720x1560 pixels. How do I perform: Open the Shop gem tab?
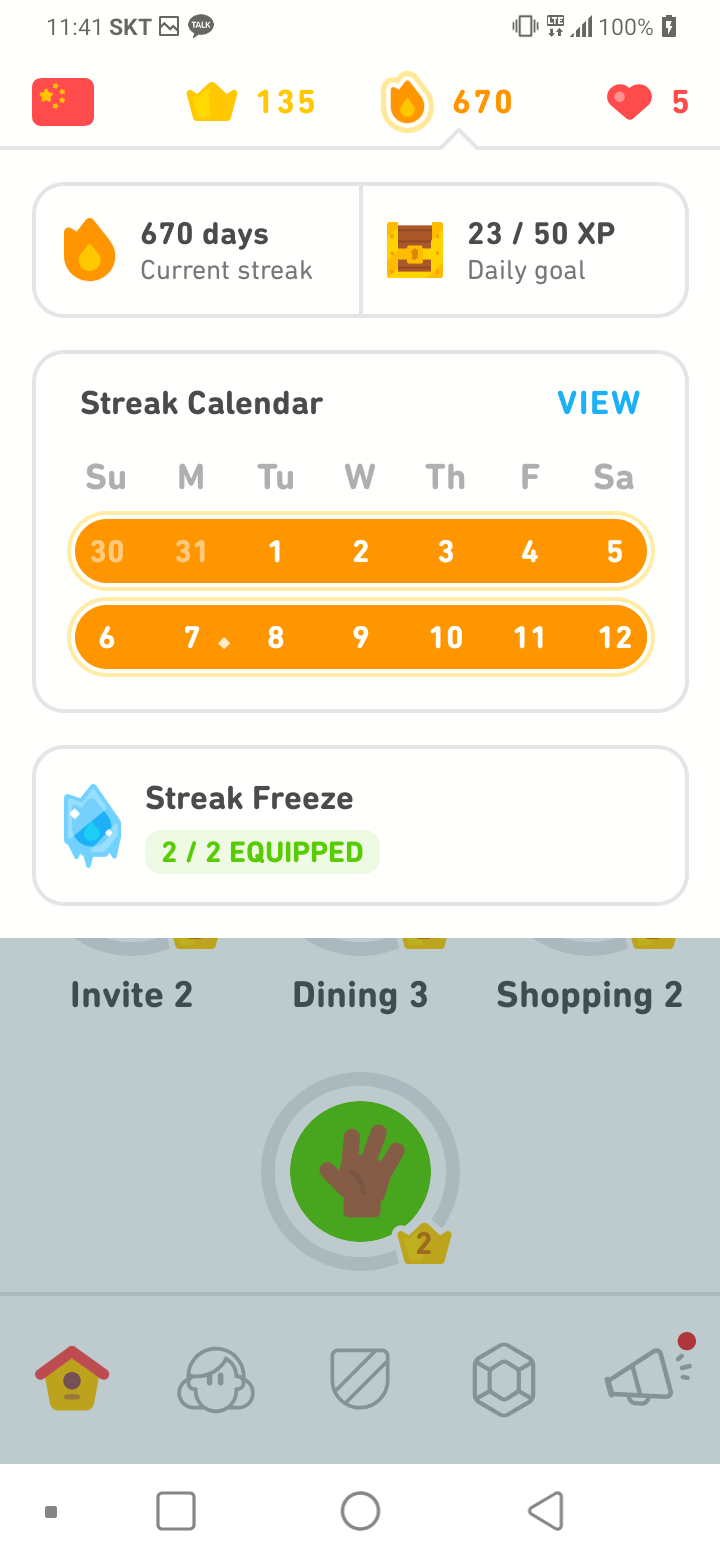coord(504,1380)
